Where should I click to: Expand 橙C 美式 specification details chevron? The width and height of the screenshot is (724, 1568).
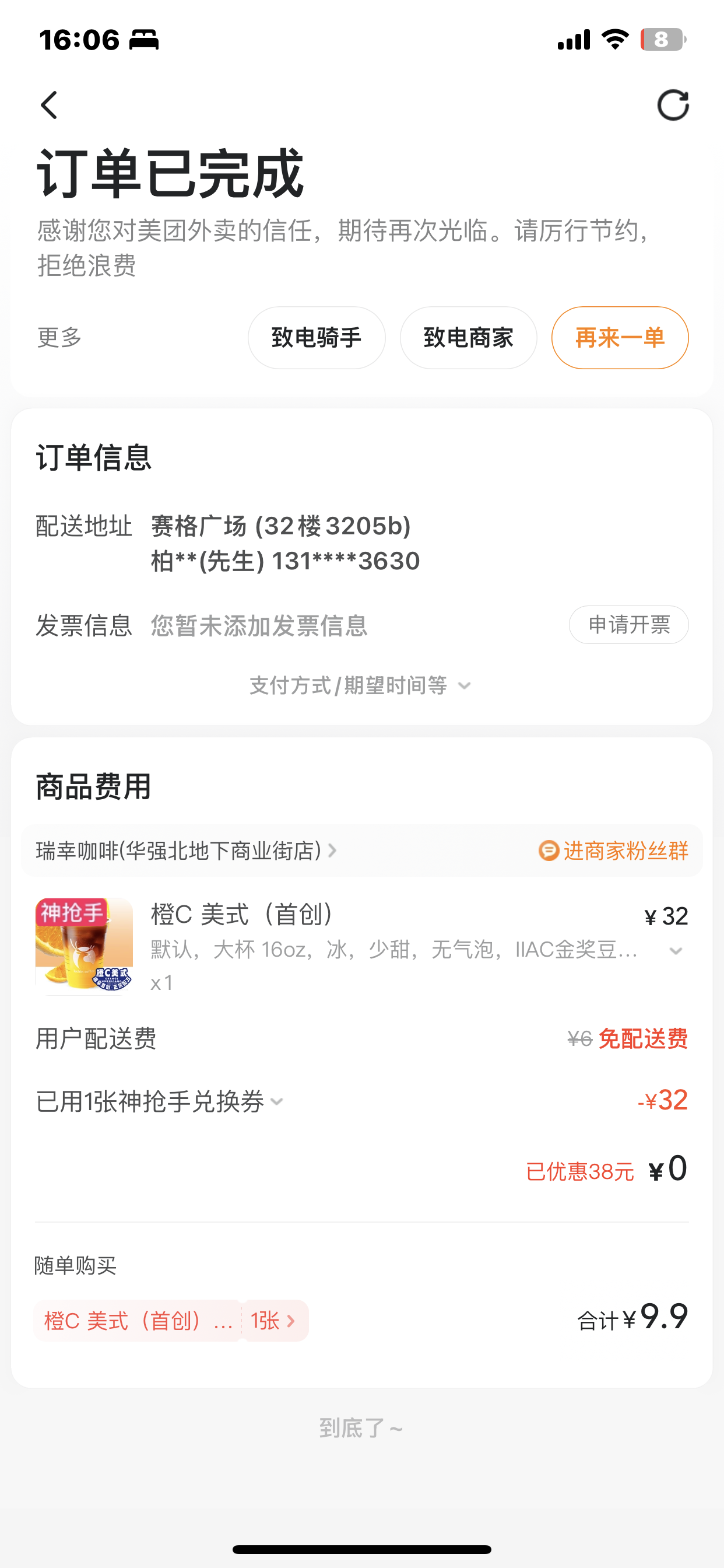[x=676, y=951]
